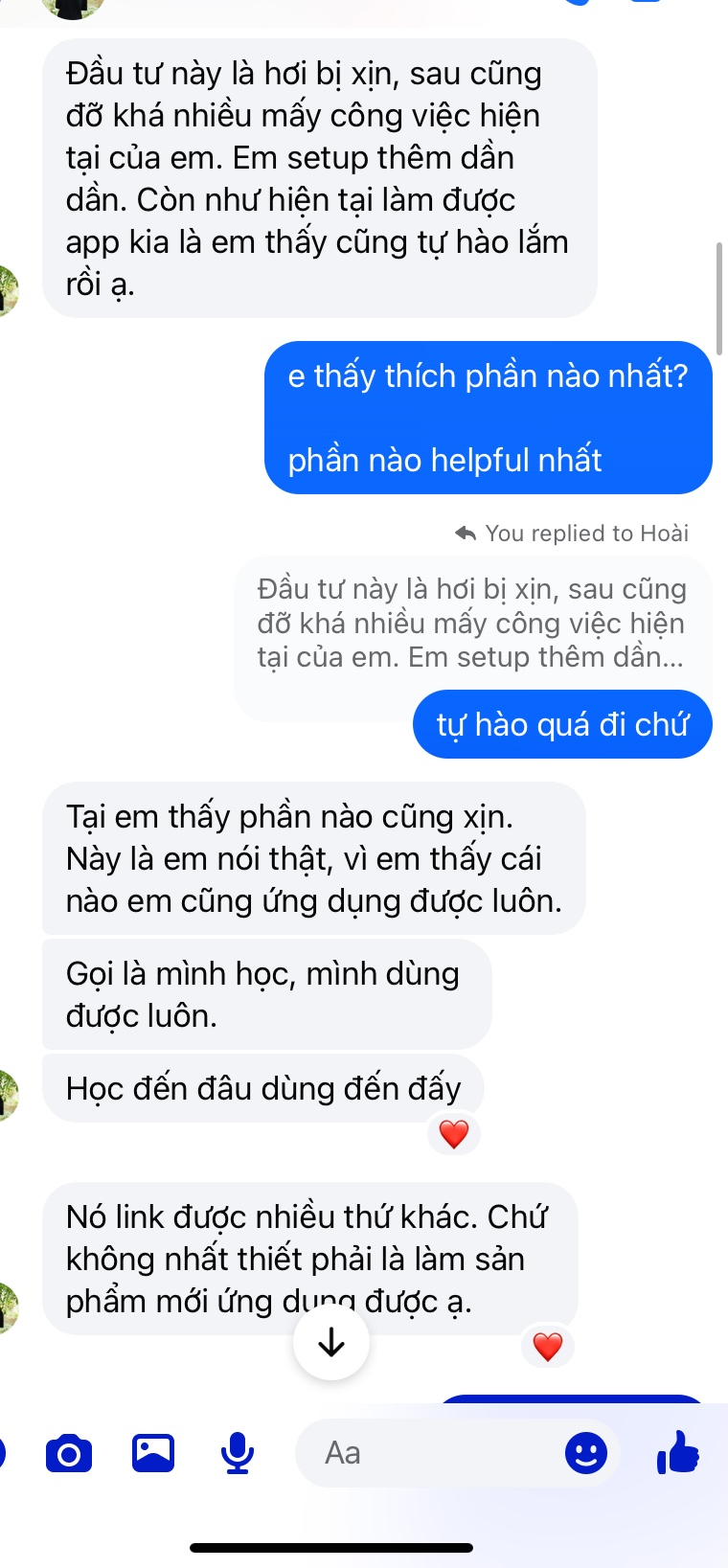Open the photo gallery picker
728x1568 pixels.
point(153,1453)
